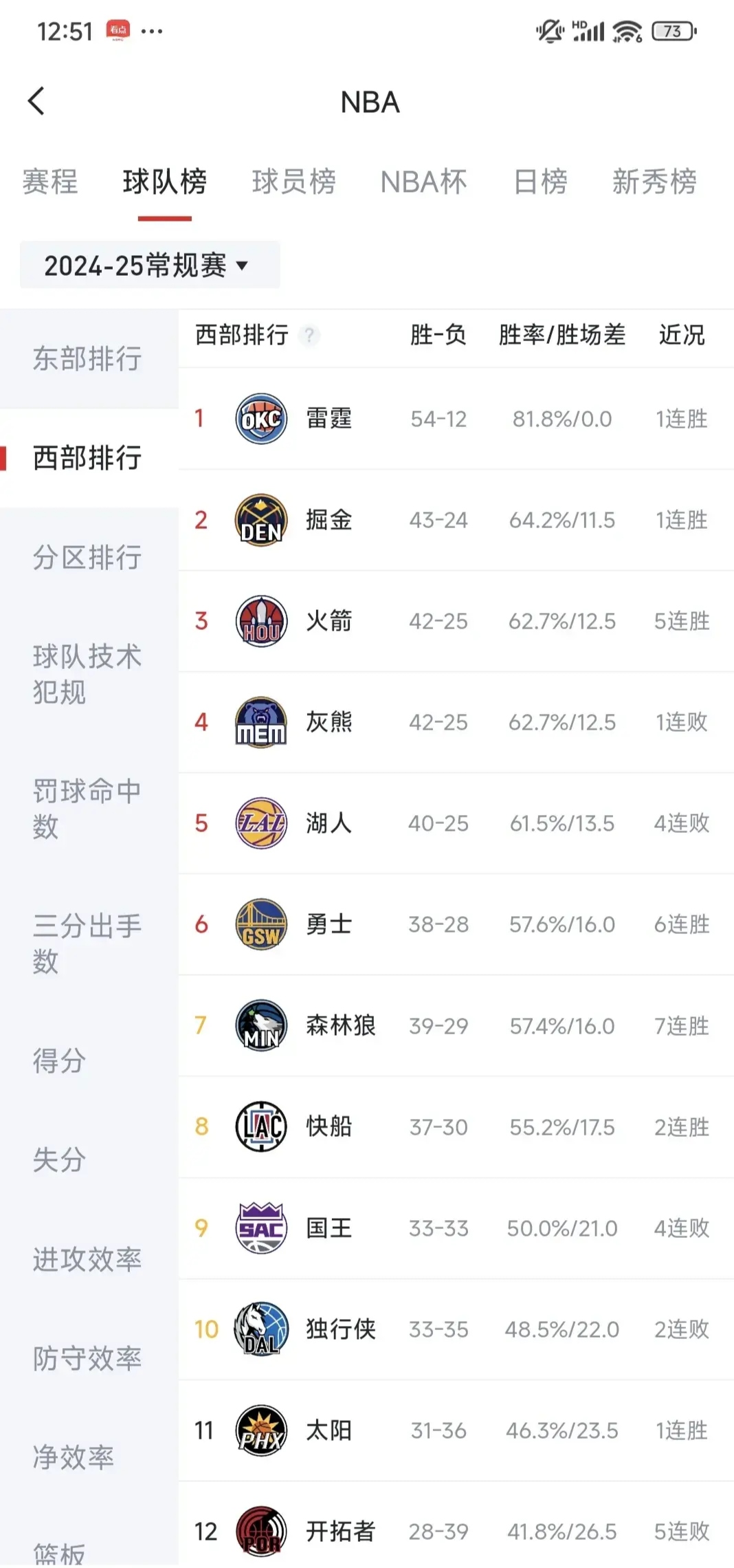The width and height of the screenshot is (734, 1568).
Task: Tap the back arrow to exit NBA page
Action: click(x=36, y=100)
